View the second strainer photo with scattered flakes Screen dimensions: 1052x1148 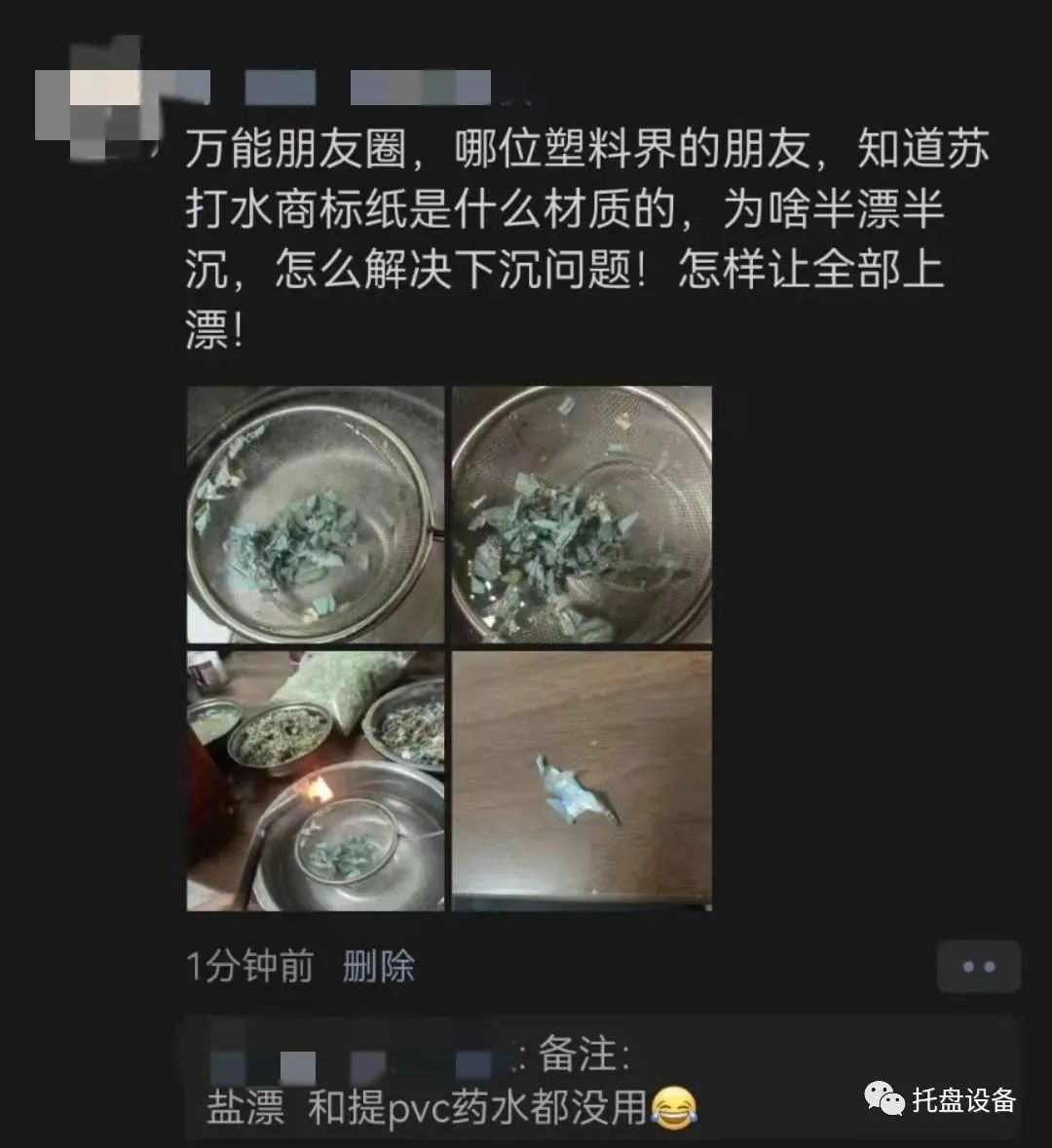click(x=582, y=515)
